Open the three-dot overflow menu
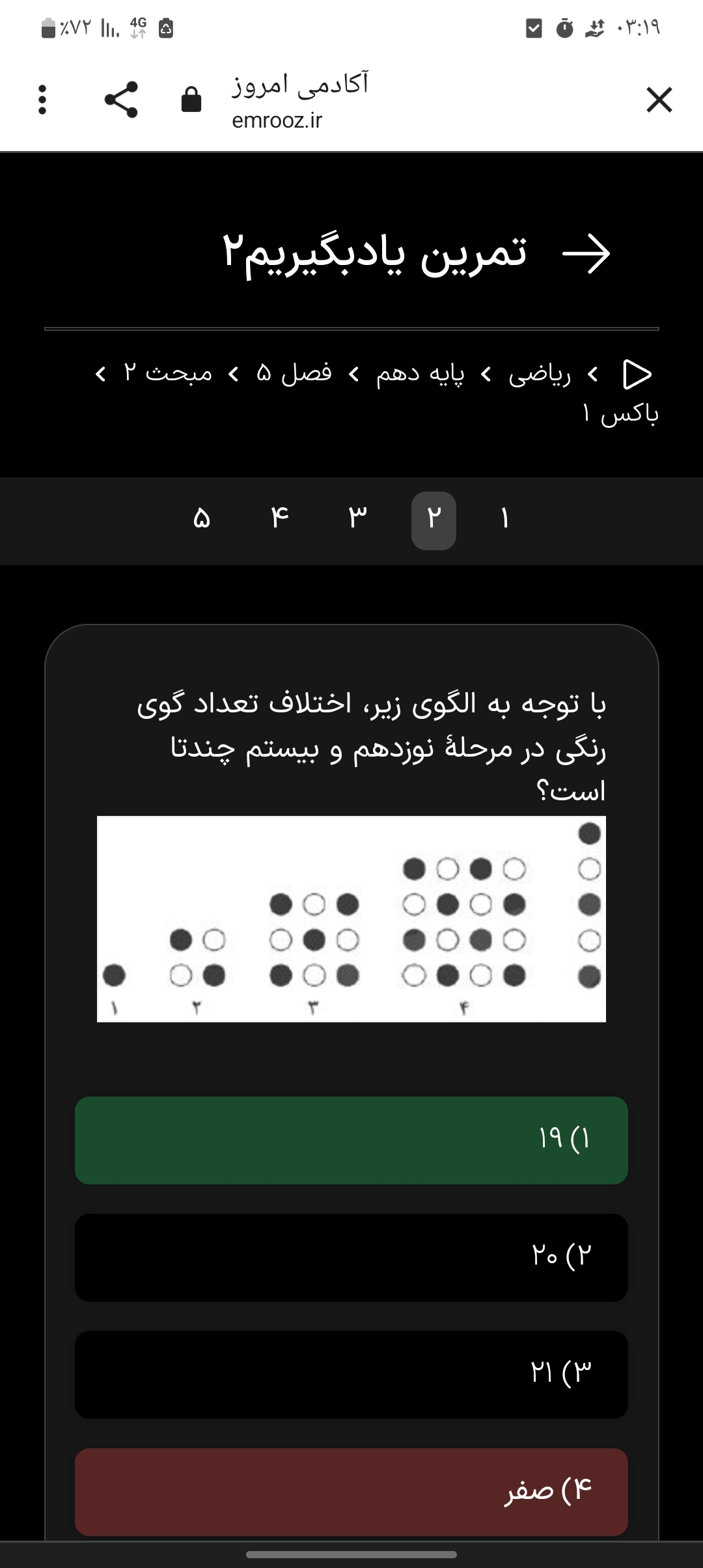The image size is (703, 1568). (x=42, y=100)
